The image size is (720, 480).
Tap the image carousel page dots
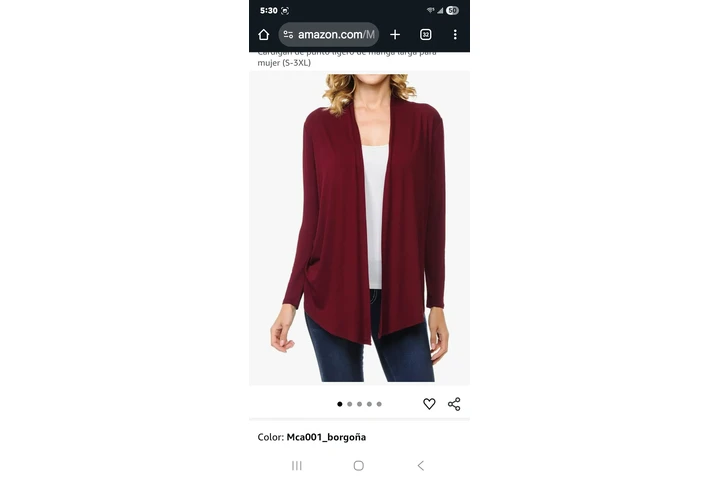tap(359, 404)
